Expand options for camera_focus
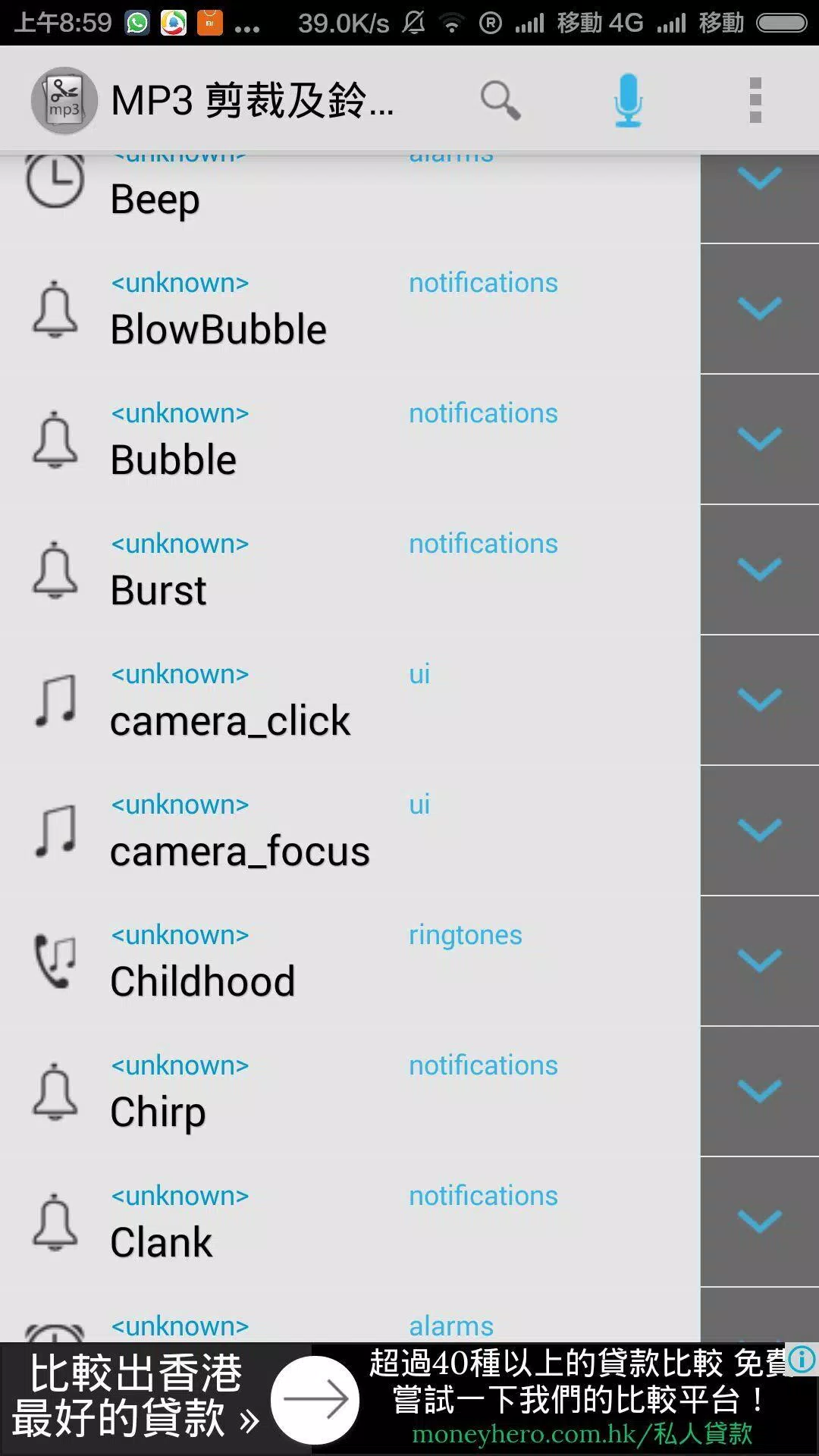 (759, 830)
